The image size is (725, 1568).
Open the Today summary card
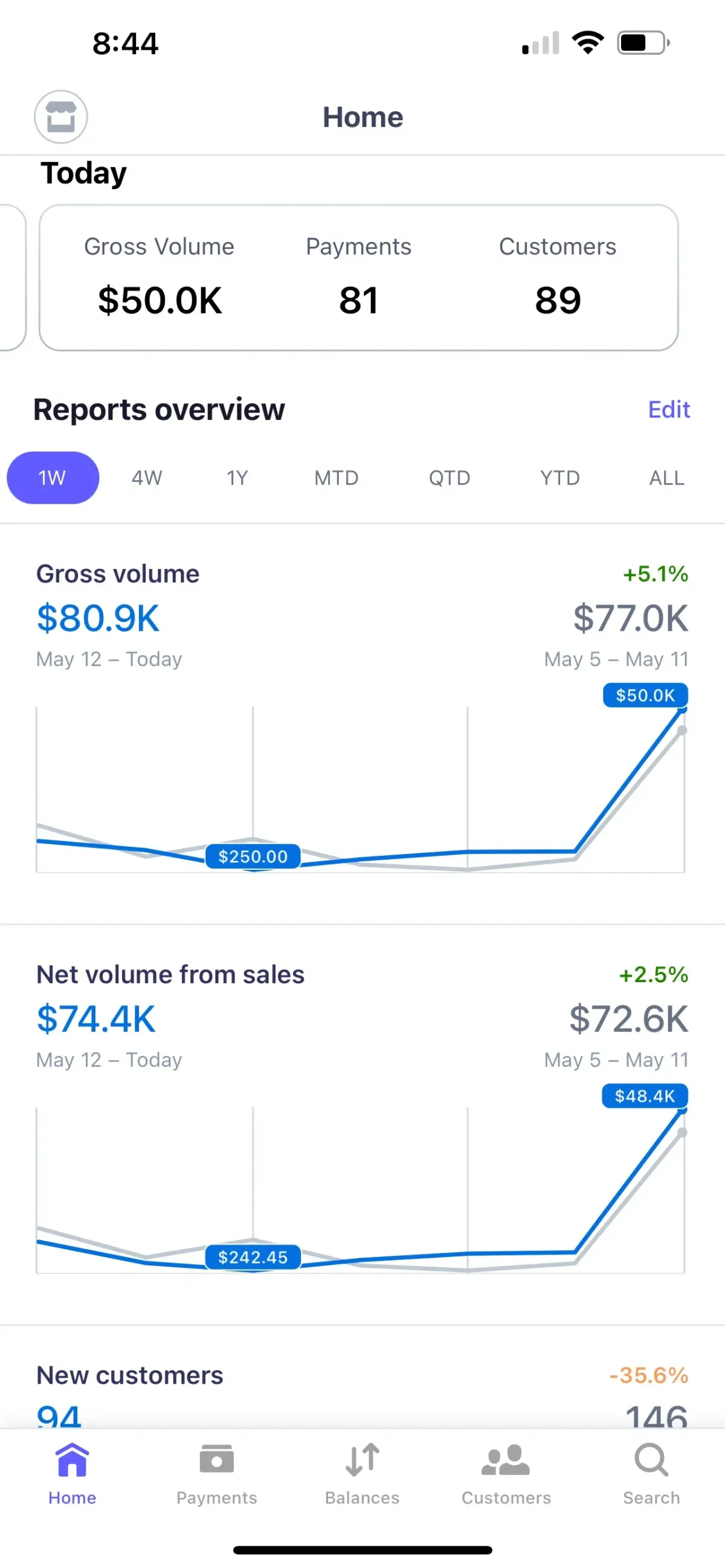point(358,278)
